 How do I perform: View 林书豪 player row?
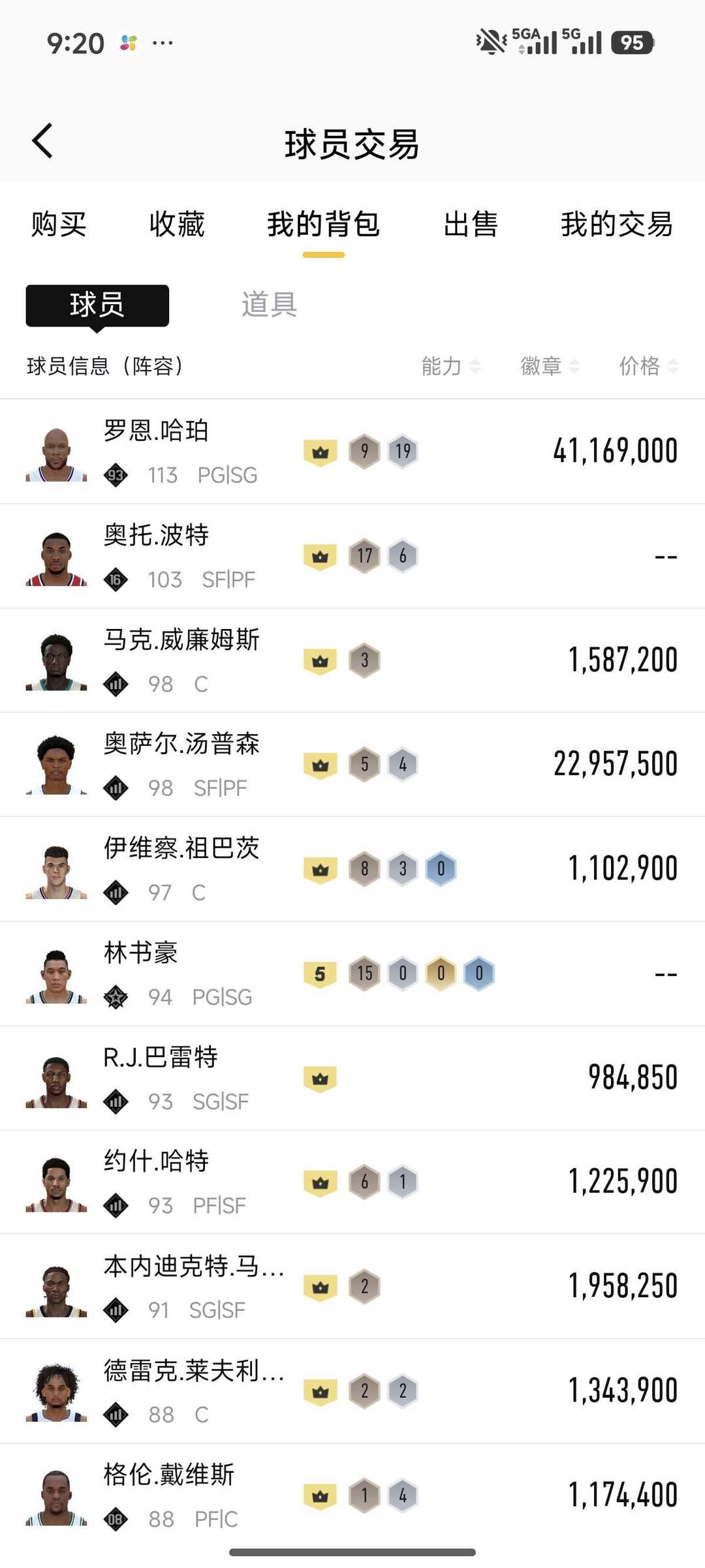tap(352, 974)
